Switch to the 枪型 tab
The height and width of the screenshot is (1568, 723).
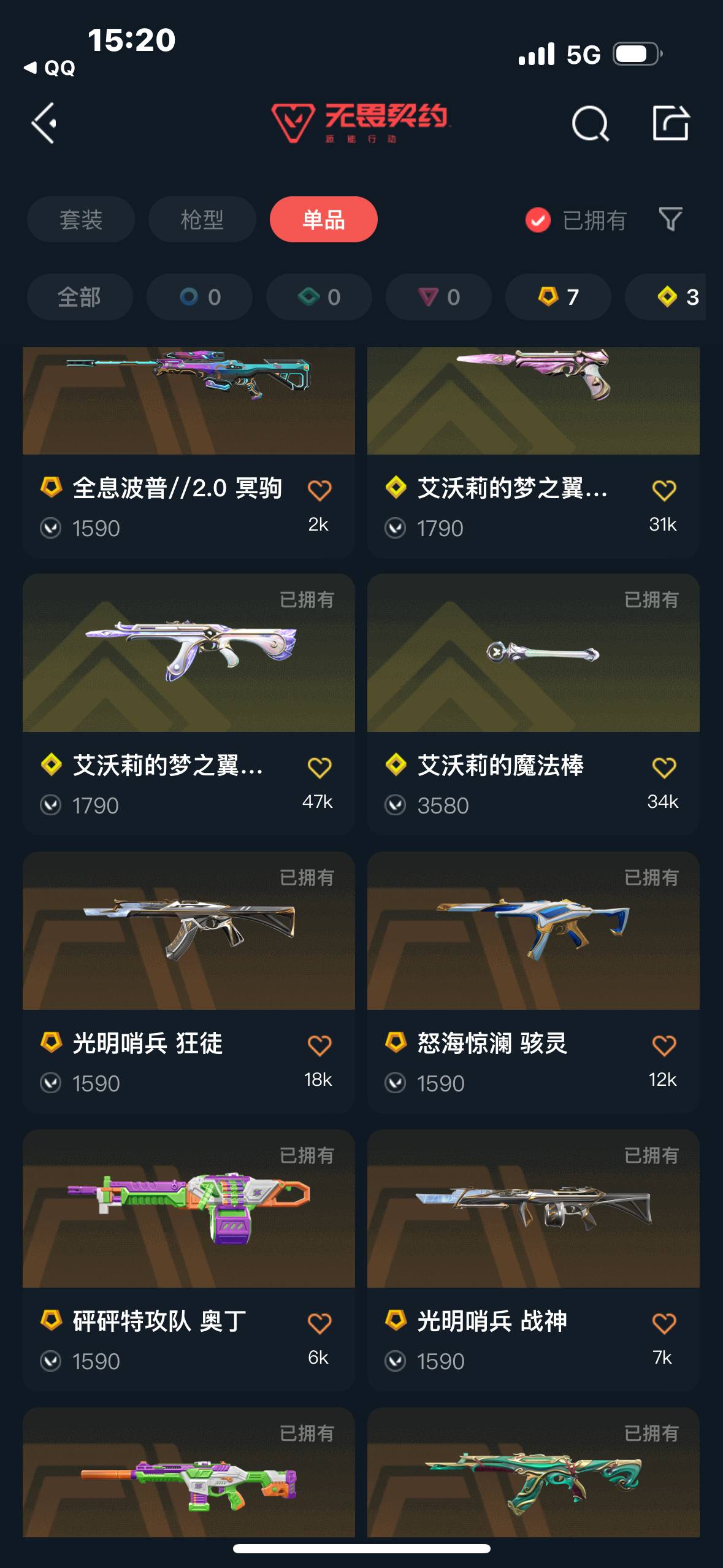pyautogui.click(x=201, y=220)
